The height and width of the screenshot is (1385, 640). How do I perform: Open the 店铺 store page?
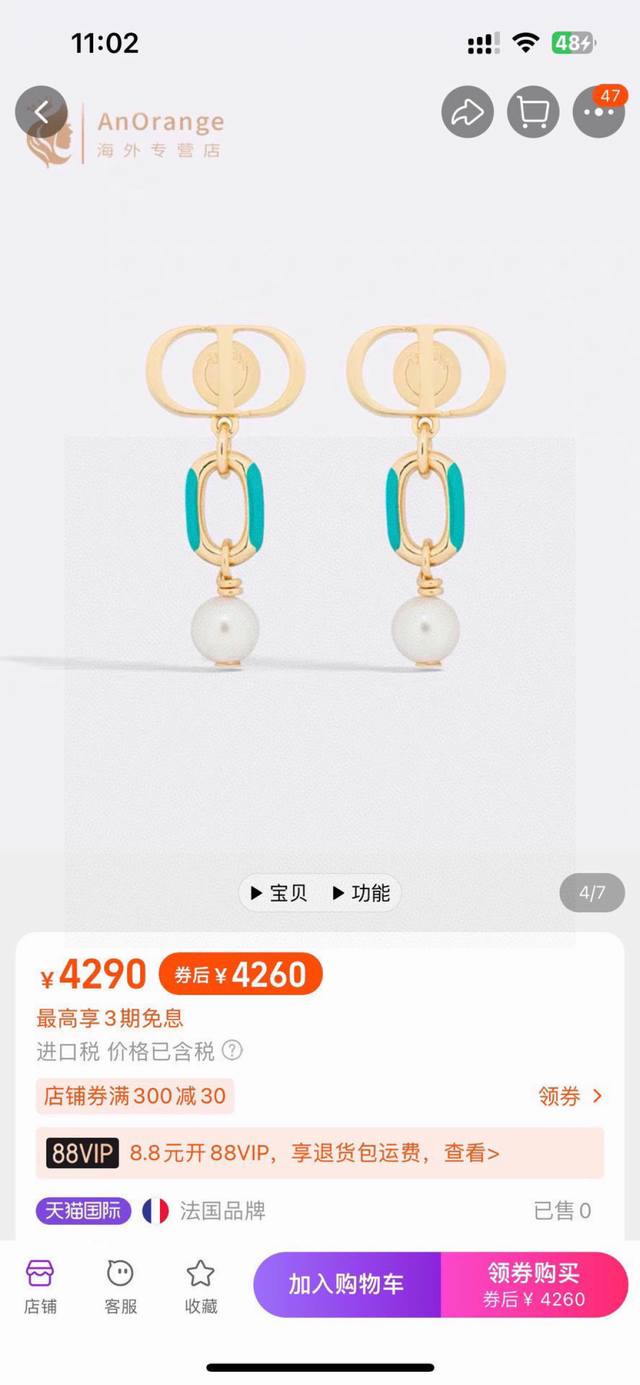point(40,1286)
